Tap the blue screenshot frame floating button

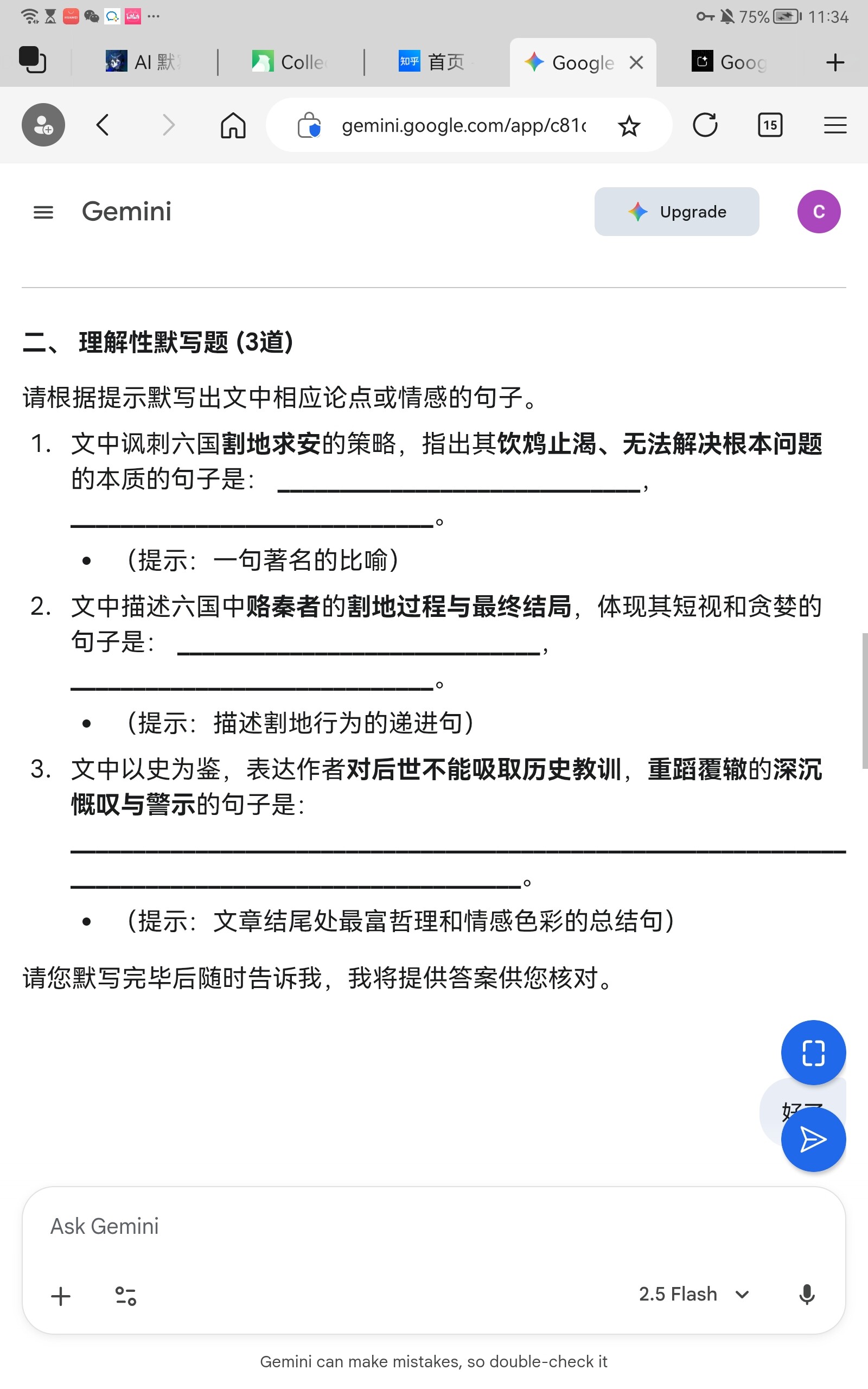coord(813,1053)
